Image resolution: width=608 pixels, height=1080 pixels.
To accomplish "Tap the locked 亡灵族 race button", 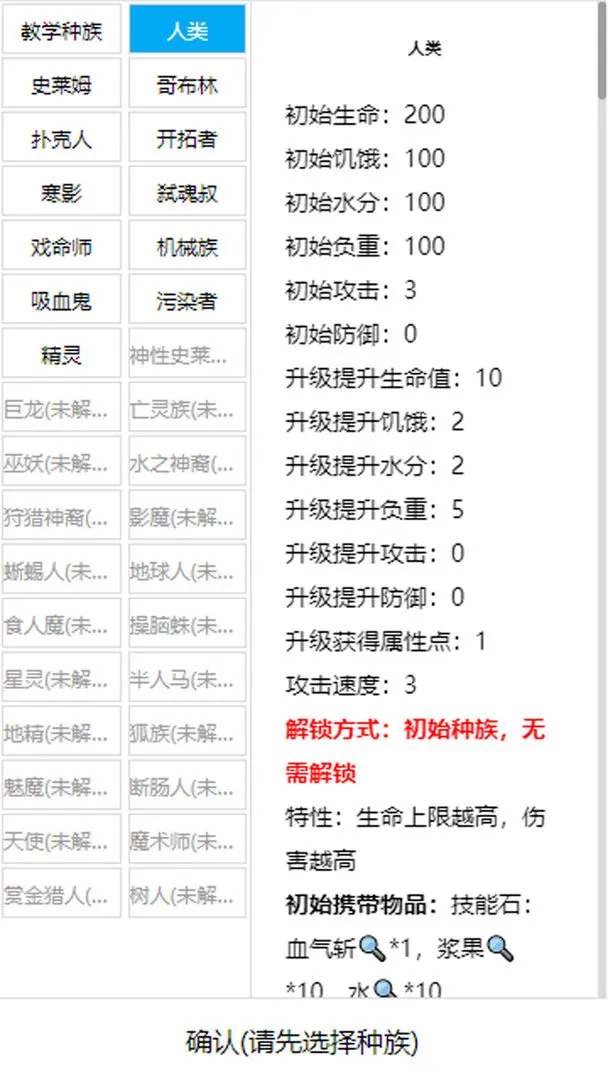I will [187, 408].
